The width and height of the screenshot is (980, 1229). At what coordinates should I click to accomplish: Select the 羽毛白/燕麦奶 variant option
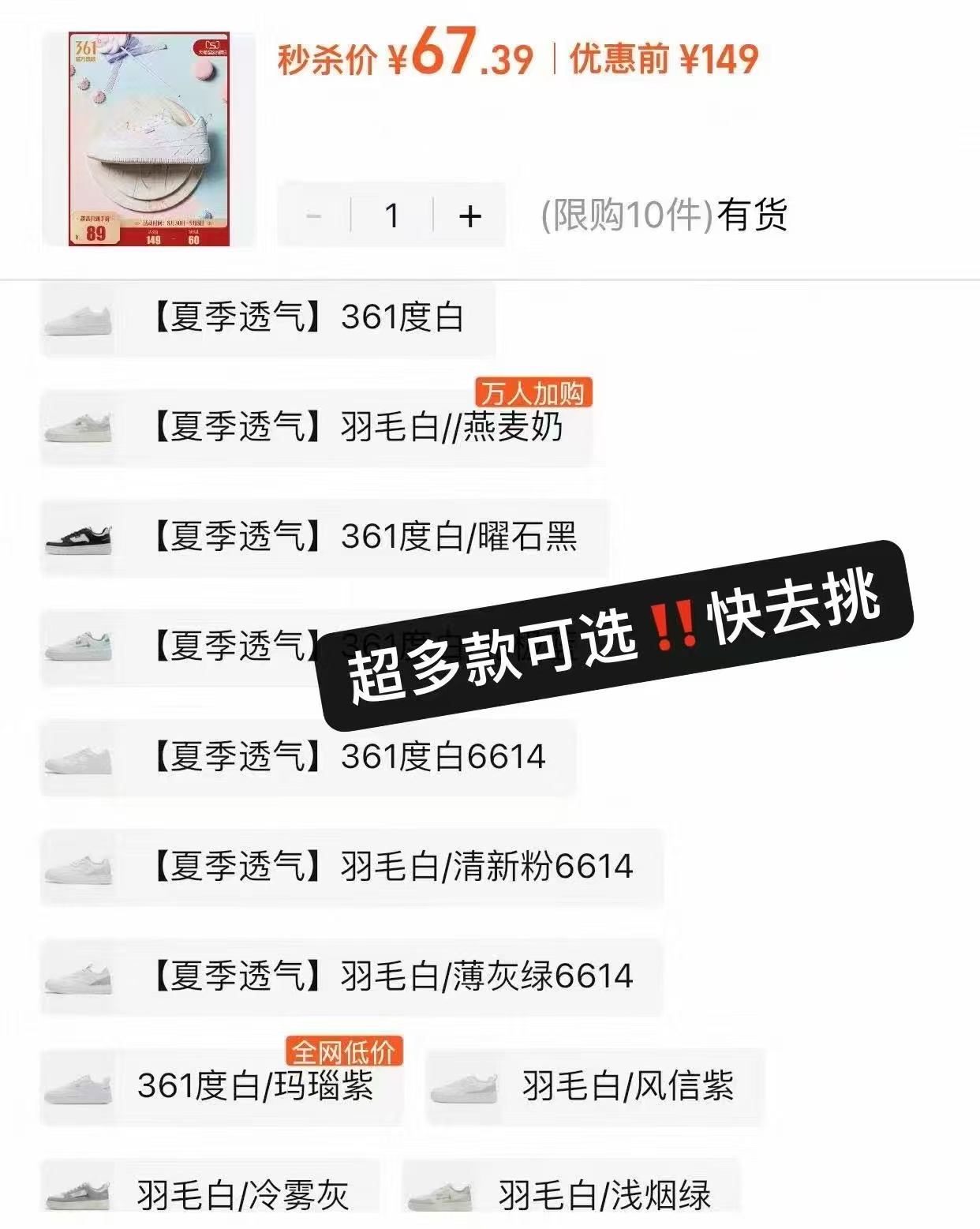point(355,430)
